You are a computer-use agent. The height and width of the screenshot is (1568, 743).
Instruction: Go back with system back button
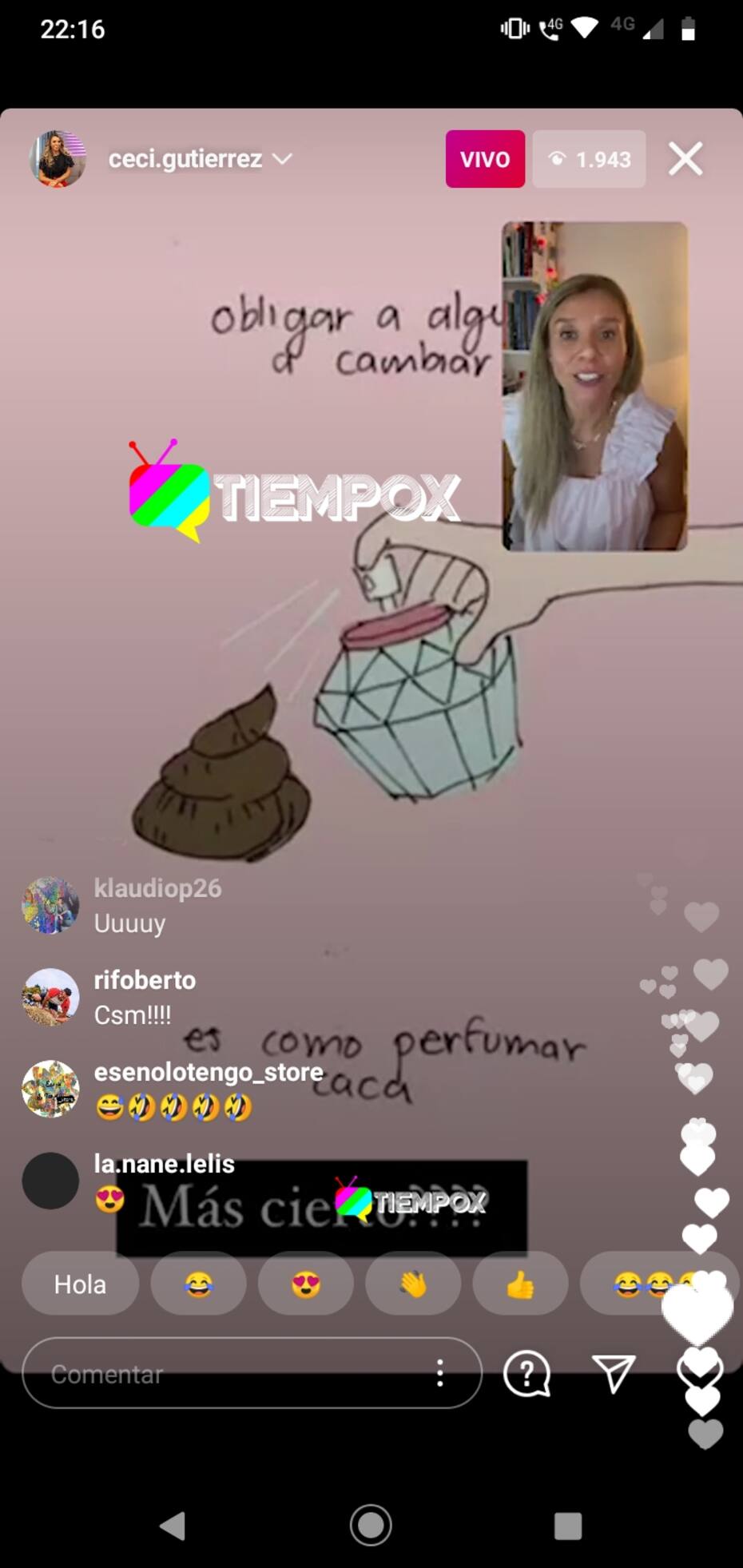173,1525
